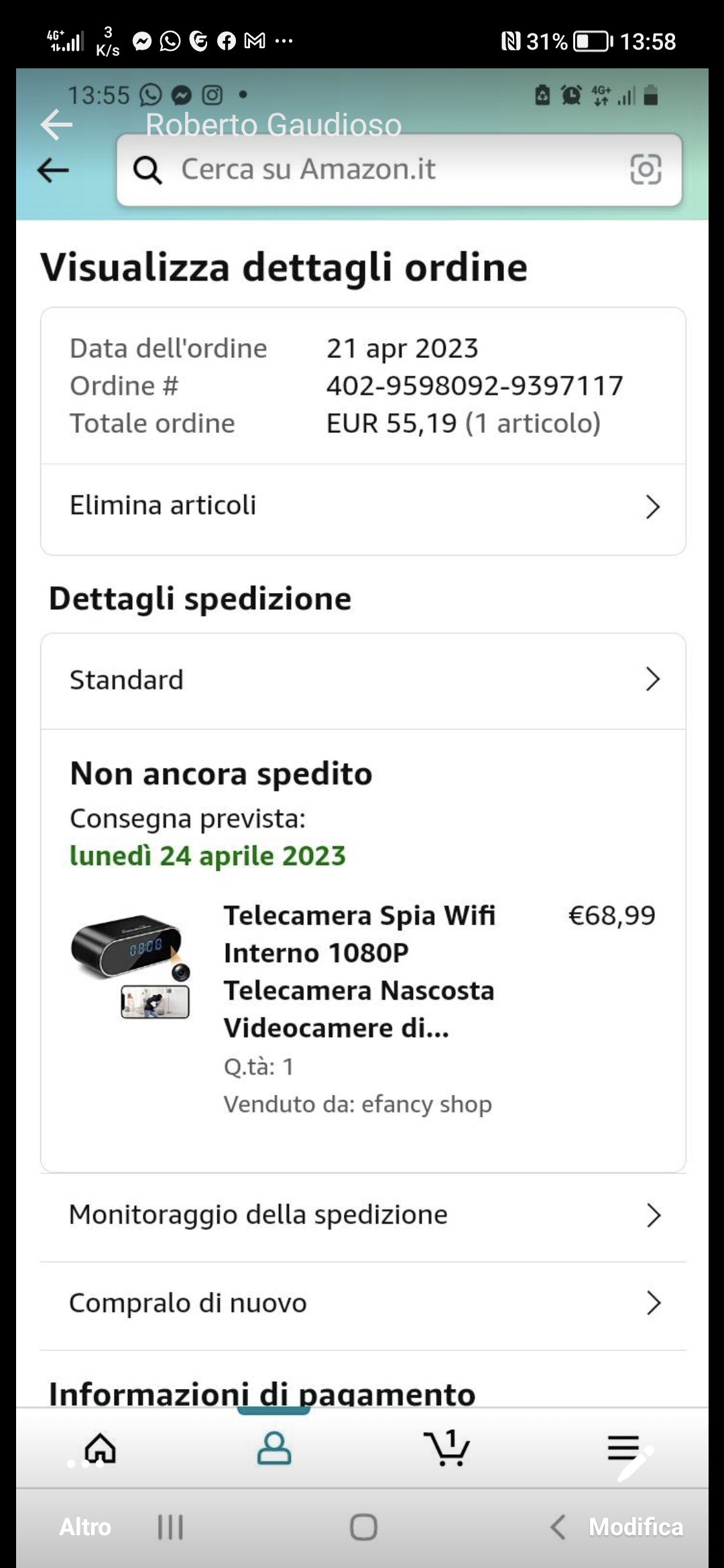Go back from Roberto Gaudioso's image view
724x1568 pixels.
(56, 125)
